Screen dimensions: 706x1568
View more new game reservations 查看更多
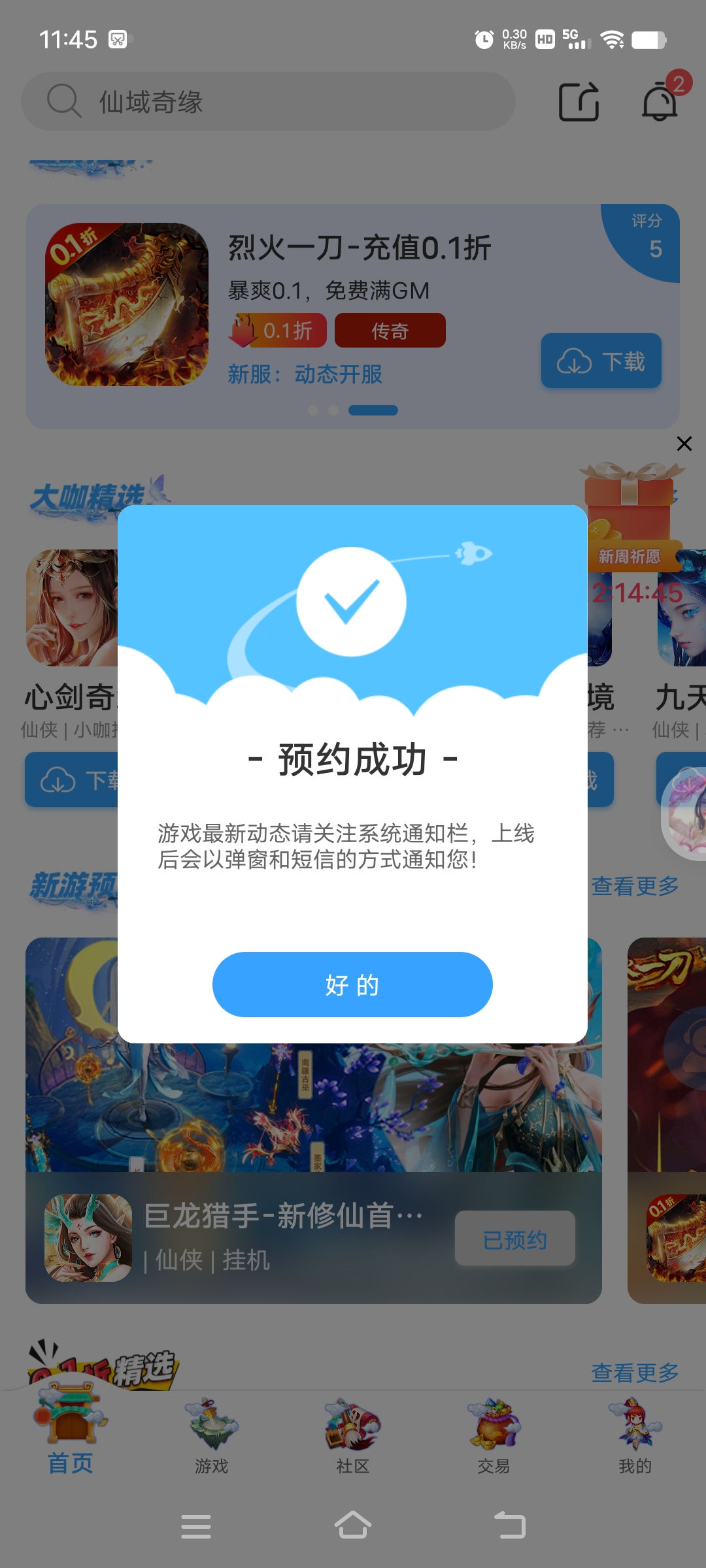click(635, 887)
